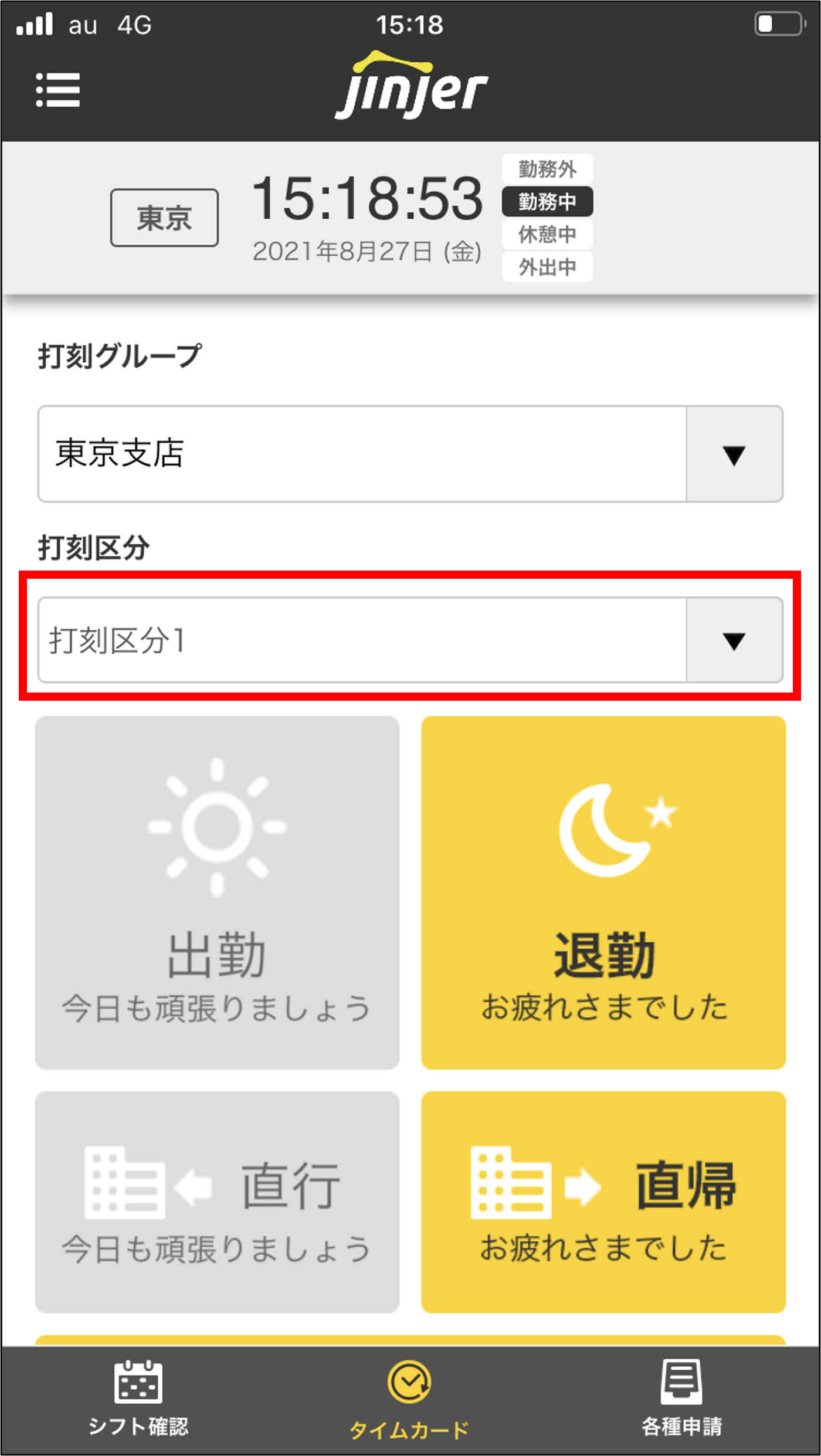Go to the 各種申請 tab

point(681,1400)
